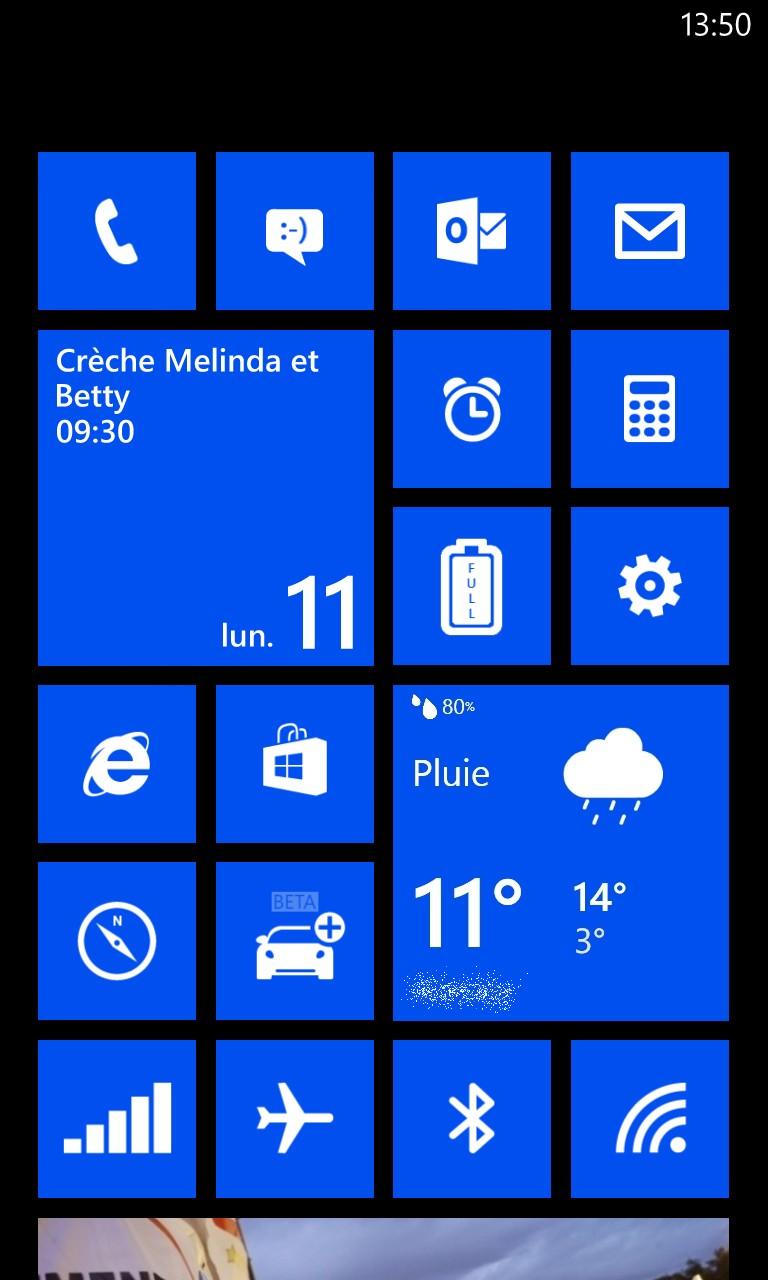Screen dimensions: 768x1280
Task: Tap the Bluetooth tile
Action: pyautogui.click(x=472, y=1119)
